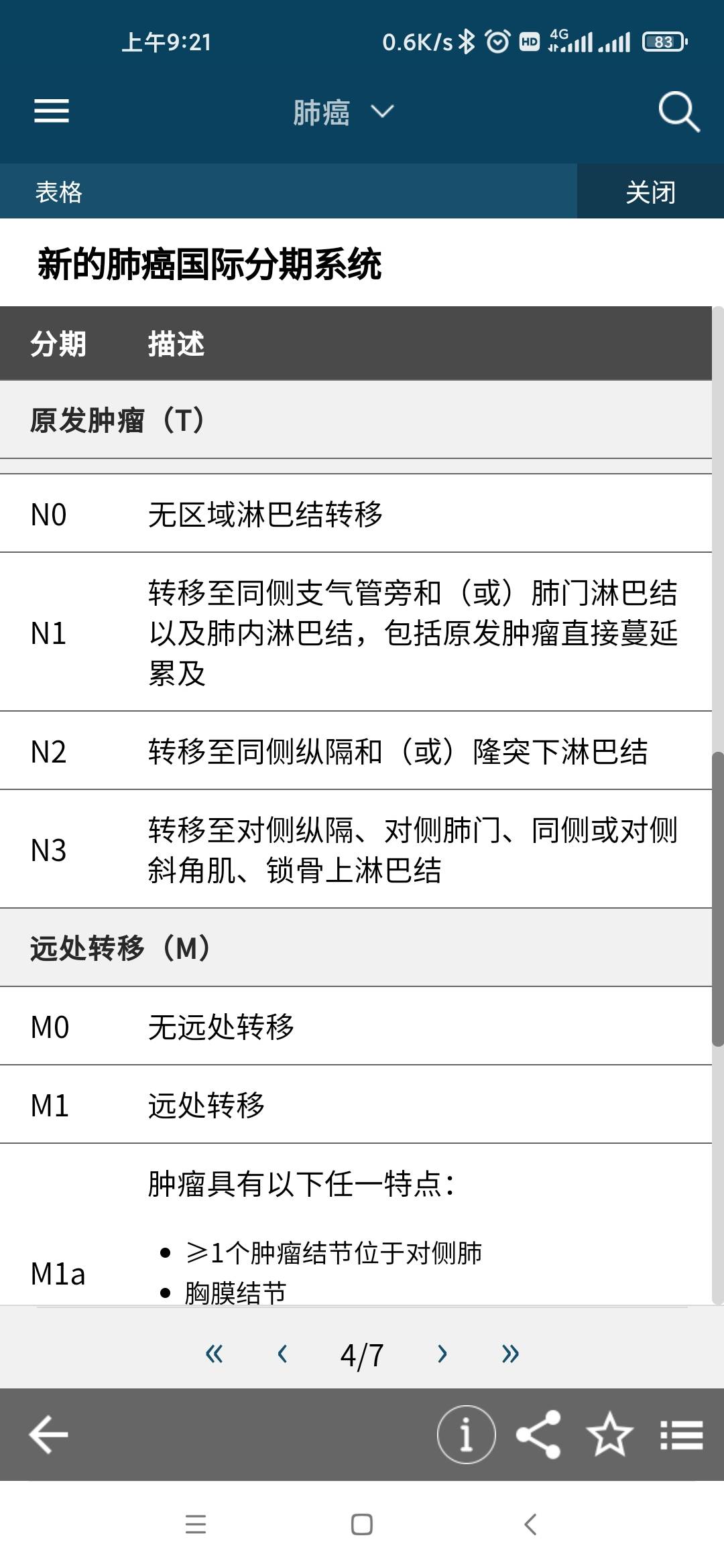Tap the page indicator showing 4/7
This screenshot has height=1568, width=724.
click(x=362, y=1354)
